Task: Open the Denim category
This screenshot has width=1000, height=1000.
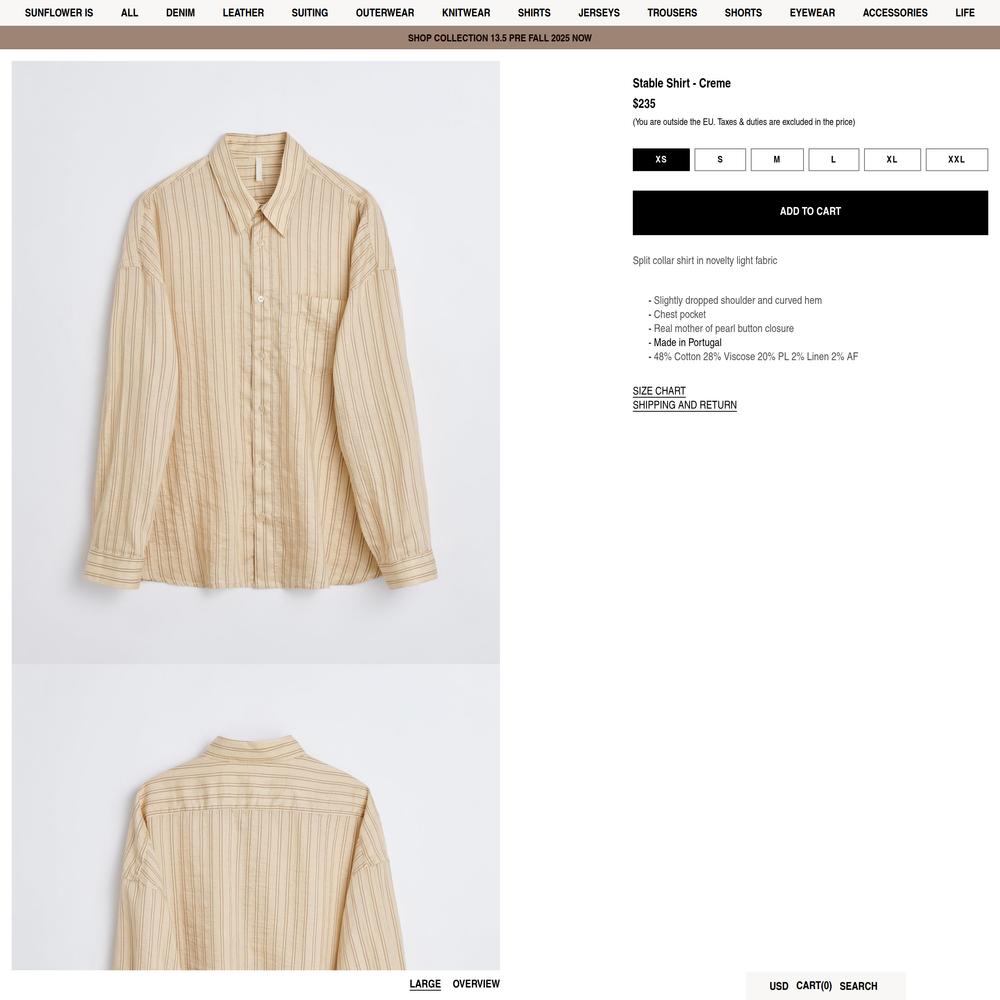Action: 180,13
